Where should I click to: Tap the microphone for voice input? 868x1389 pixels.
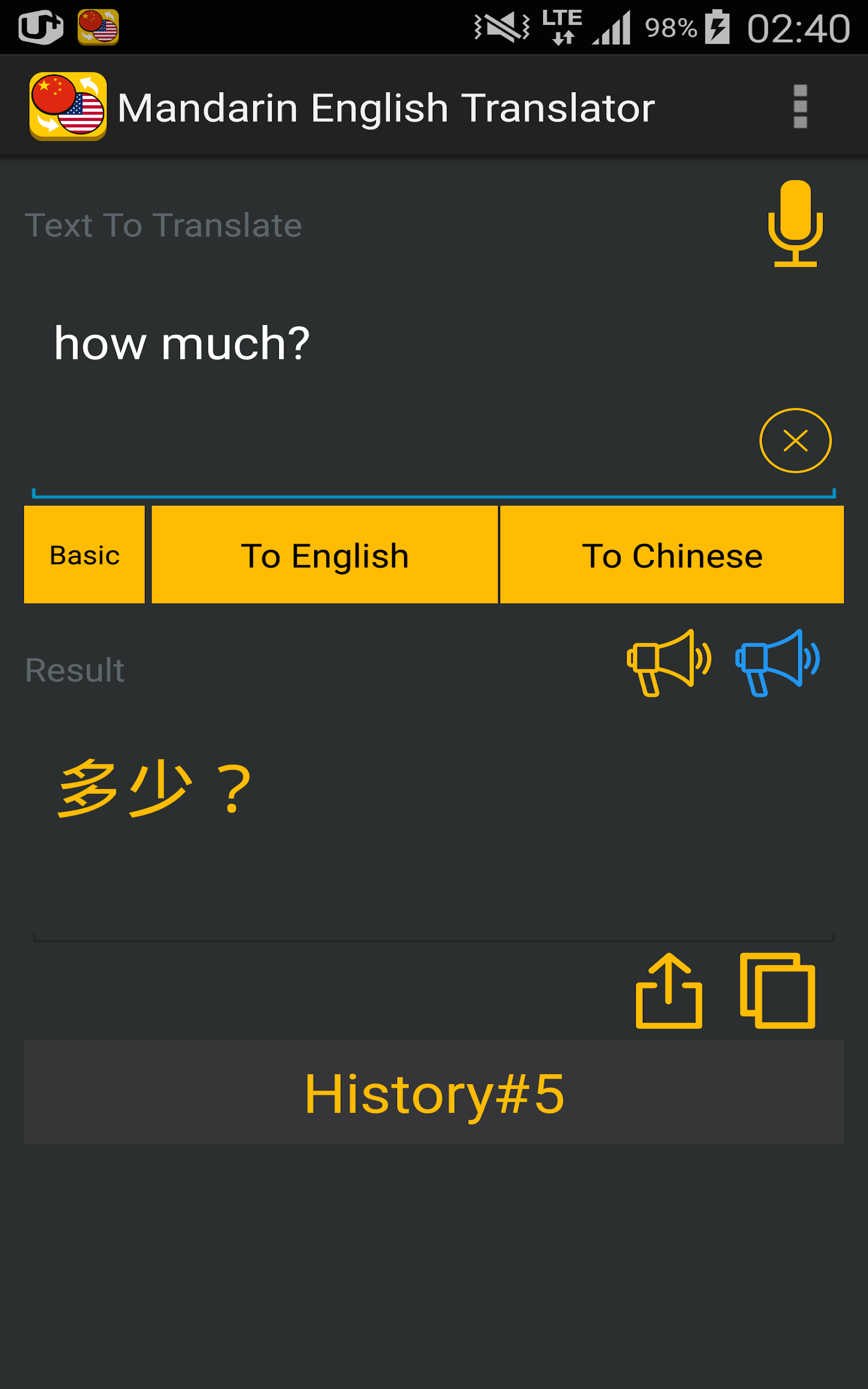tap(795, 224)
